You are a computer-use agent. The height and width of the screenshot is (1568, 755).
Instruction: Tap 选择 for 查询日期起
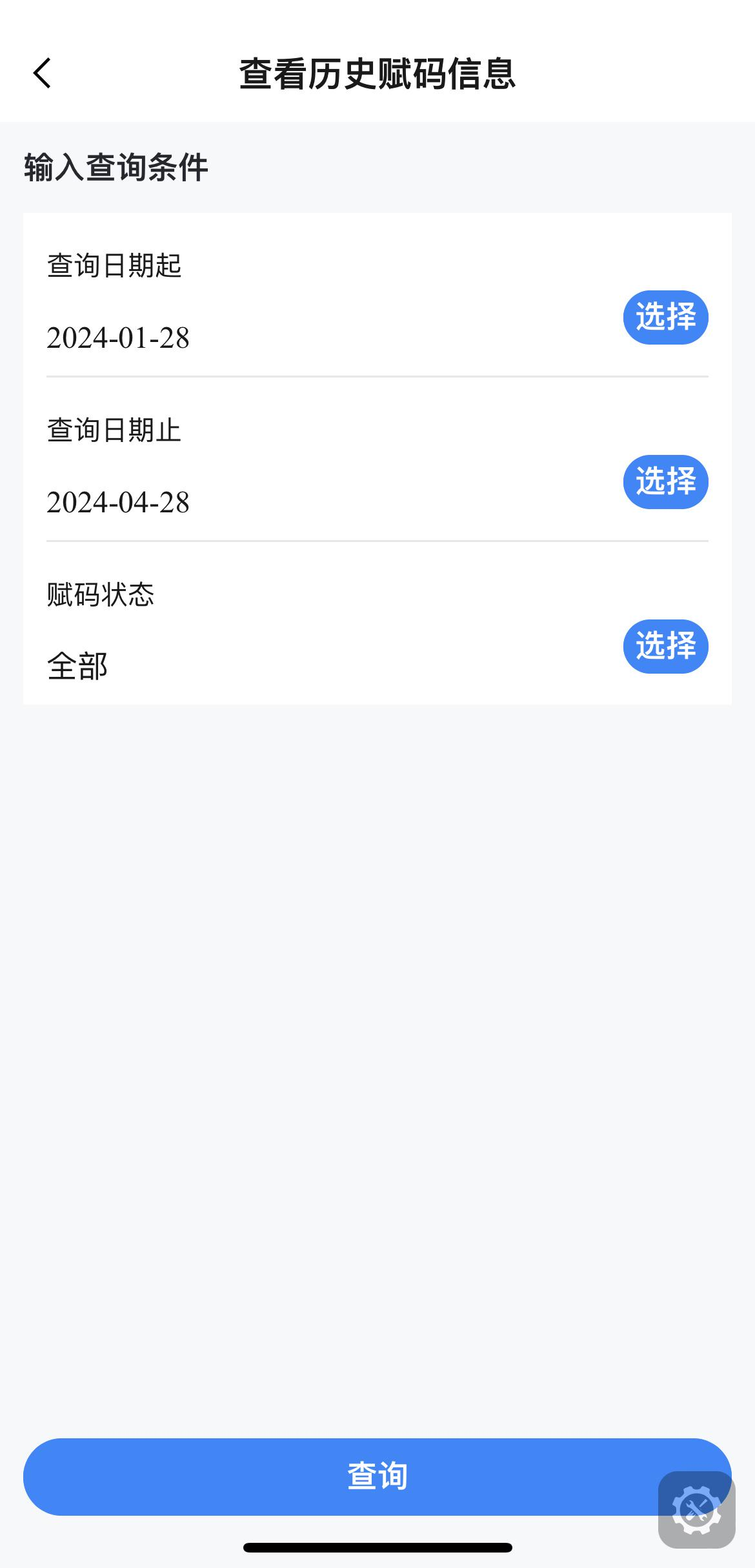tap(665, 317)
